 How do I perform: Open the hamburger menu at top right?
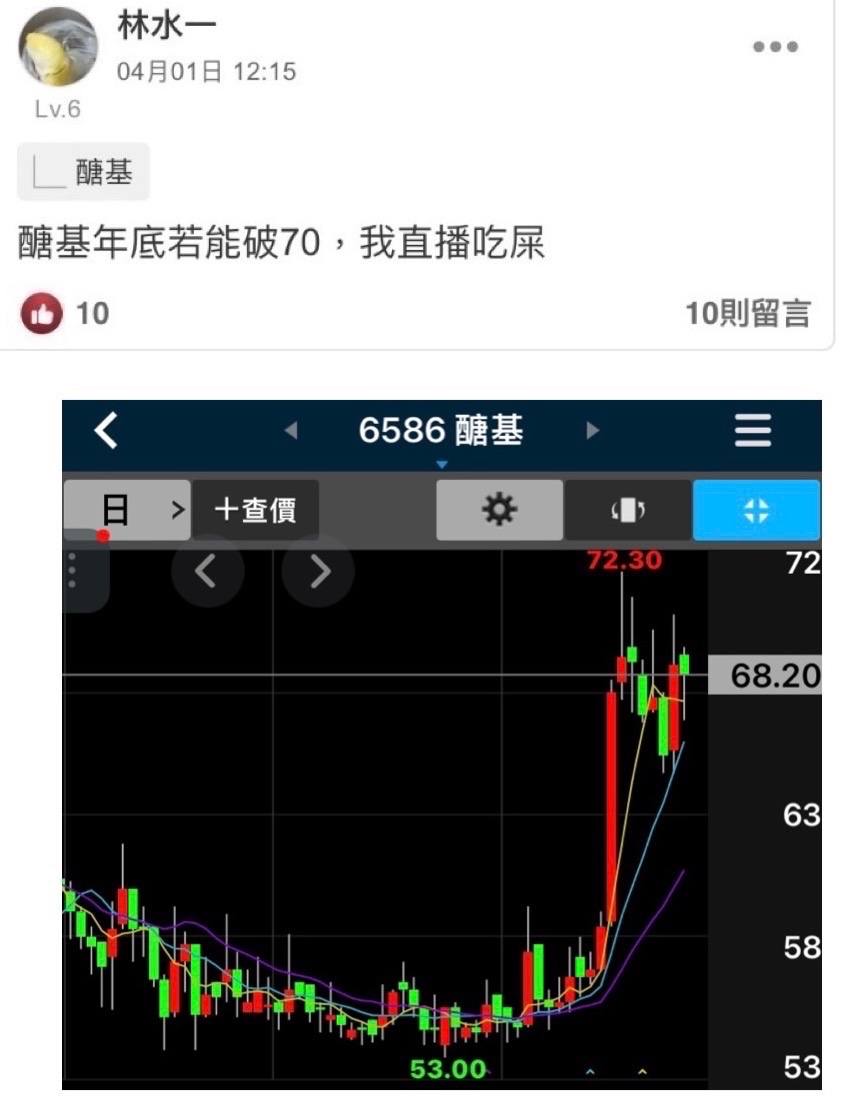(753, 431)
